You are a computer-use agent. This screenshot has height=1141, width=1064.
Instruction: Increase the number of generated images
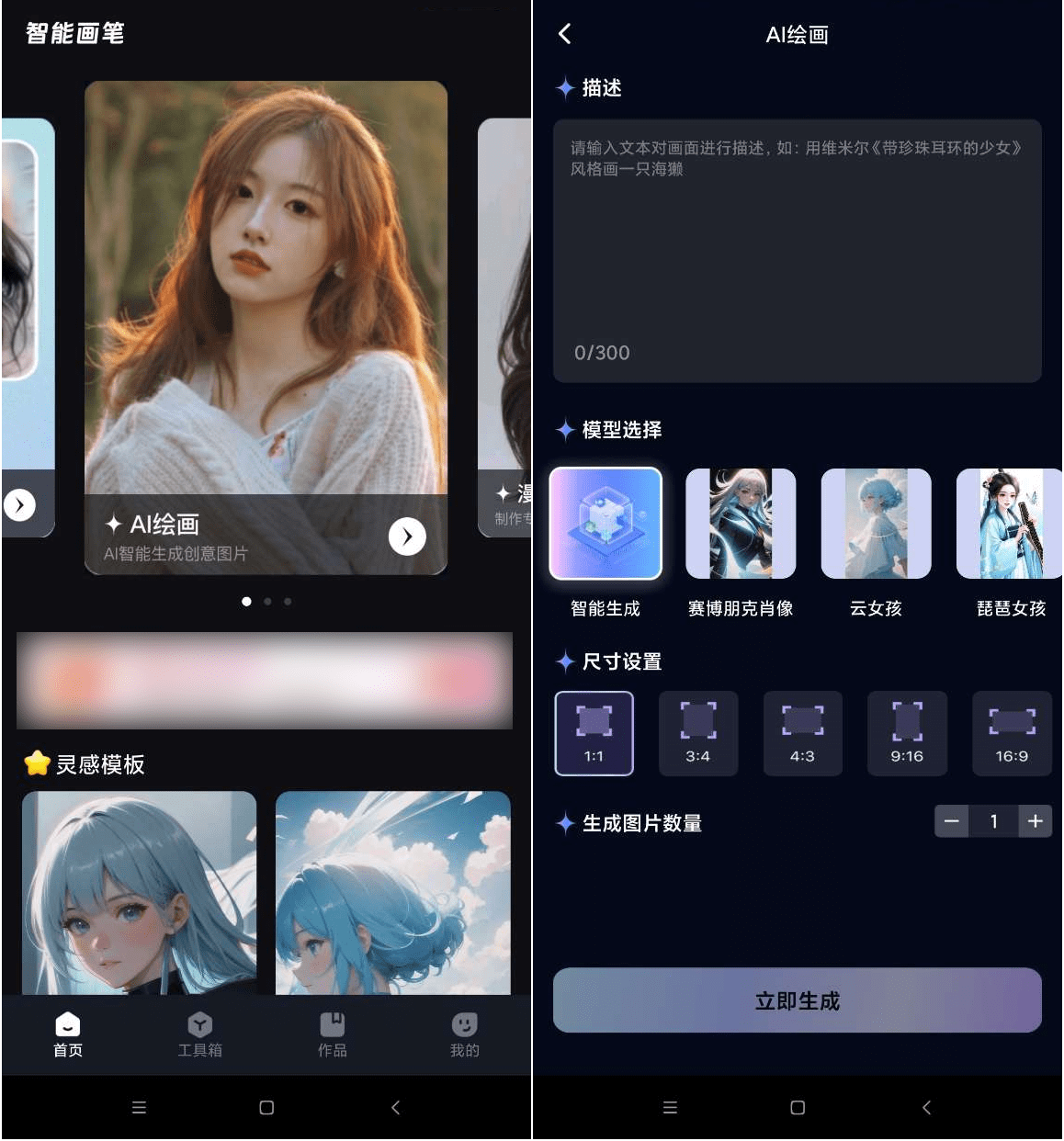tap(1035, 821)
